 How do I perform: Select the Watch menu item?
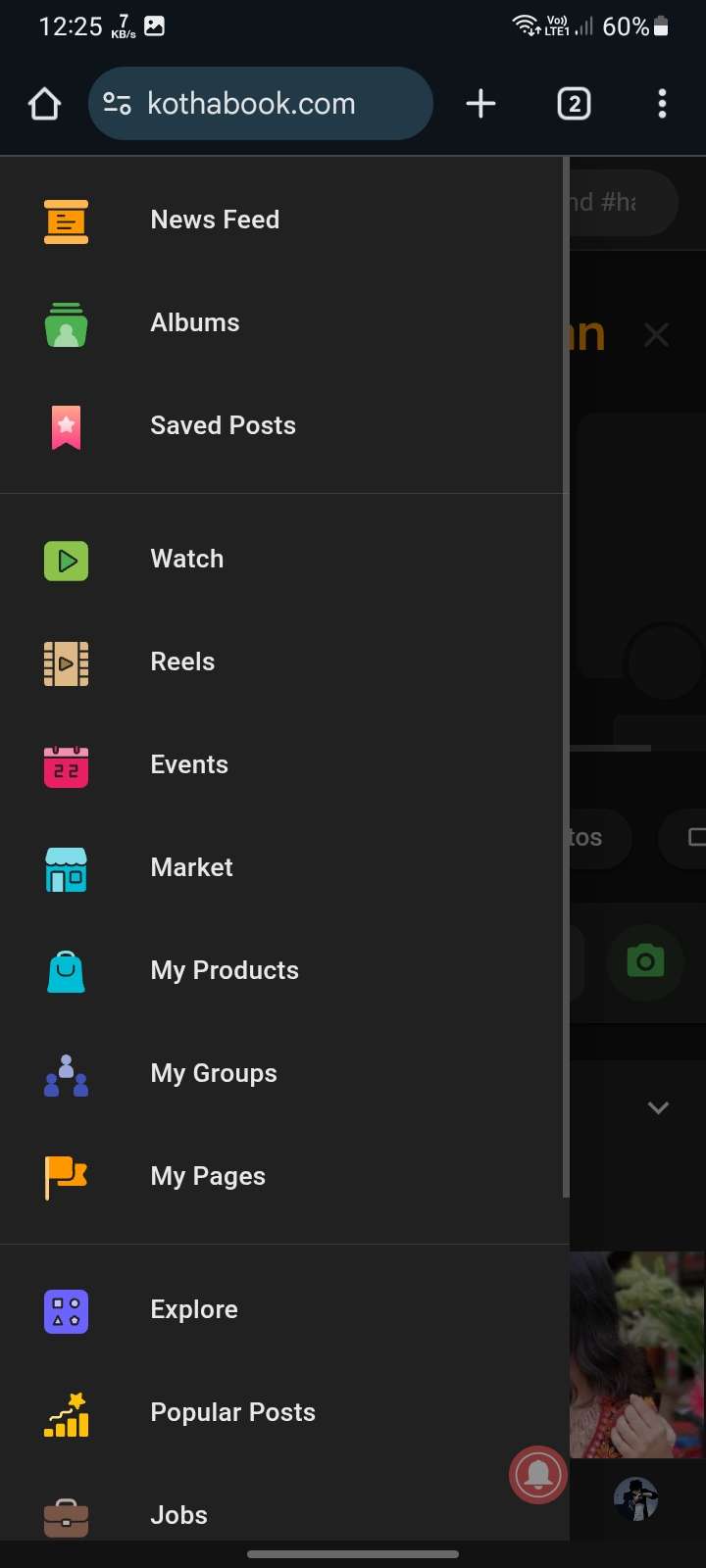(186, 560)
